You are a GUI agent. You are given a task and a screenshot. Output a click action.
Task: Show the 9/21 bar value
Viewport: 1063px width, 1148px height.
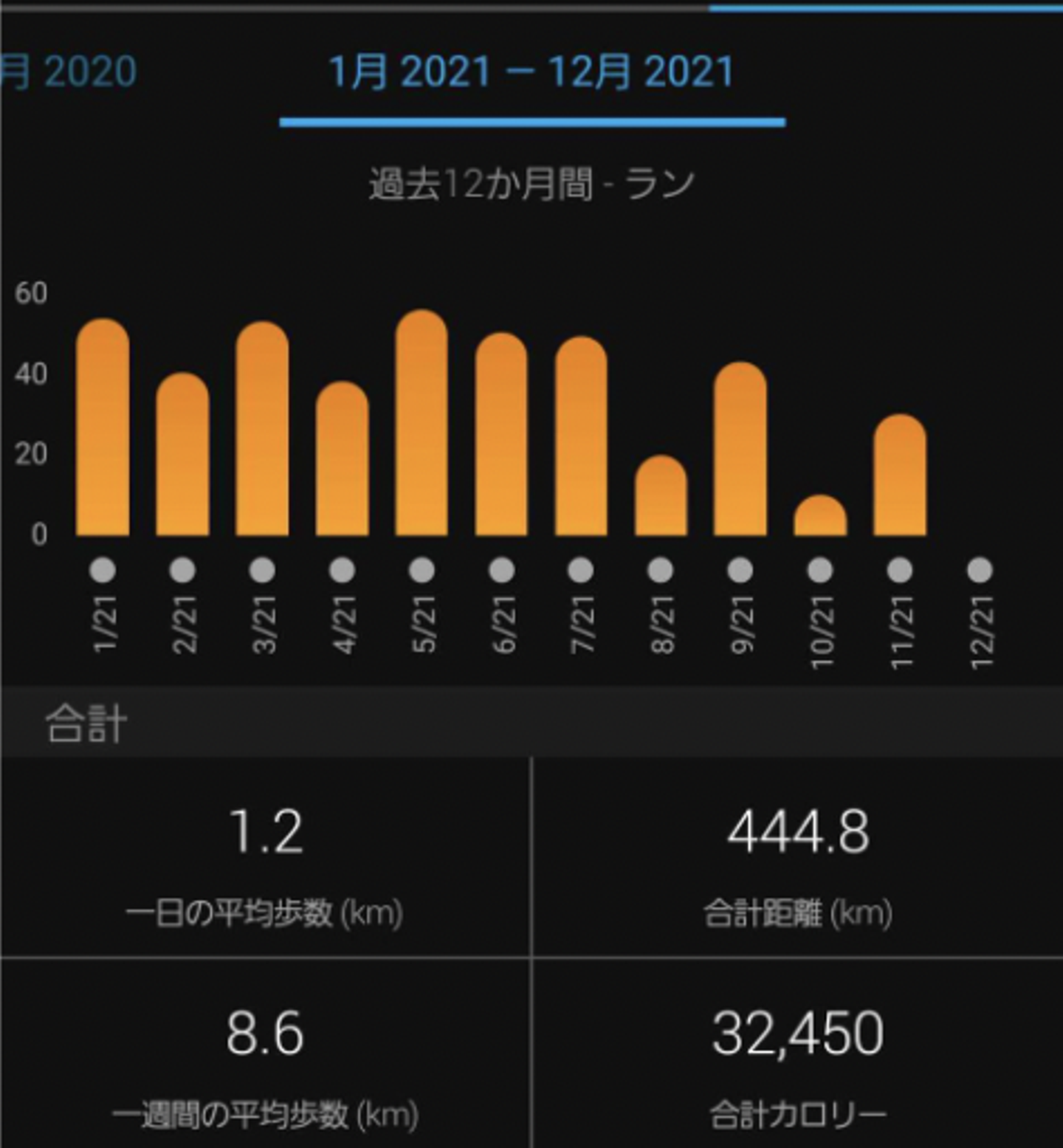[740, 450]
